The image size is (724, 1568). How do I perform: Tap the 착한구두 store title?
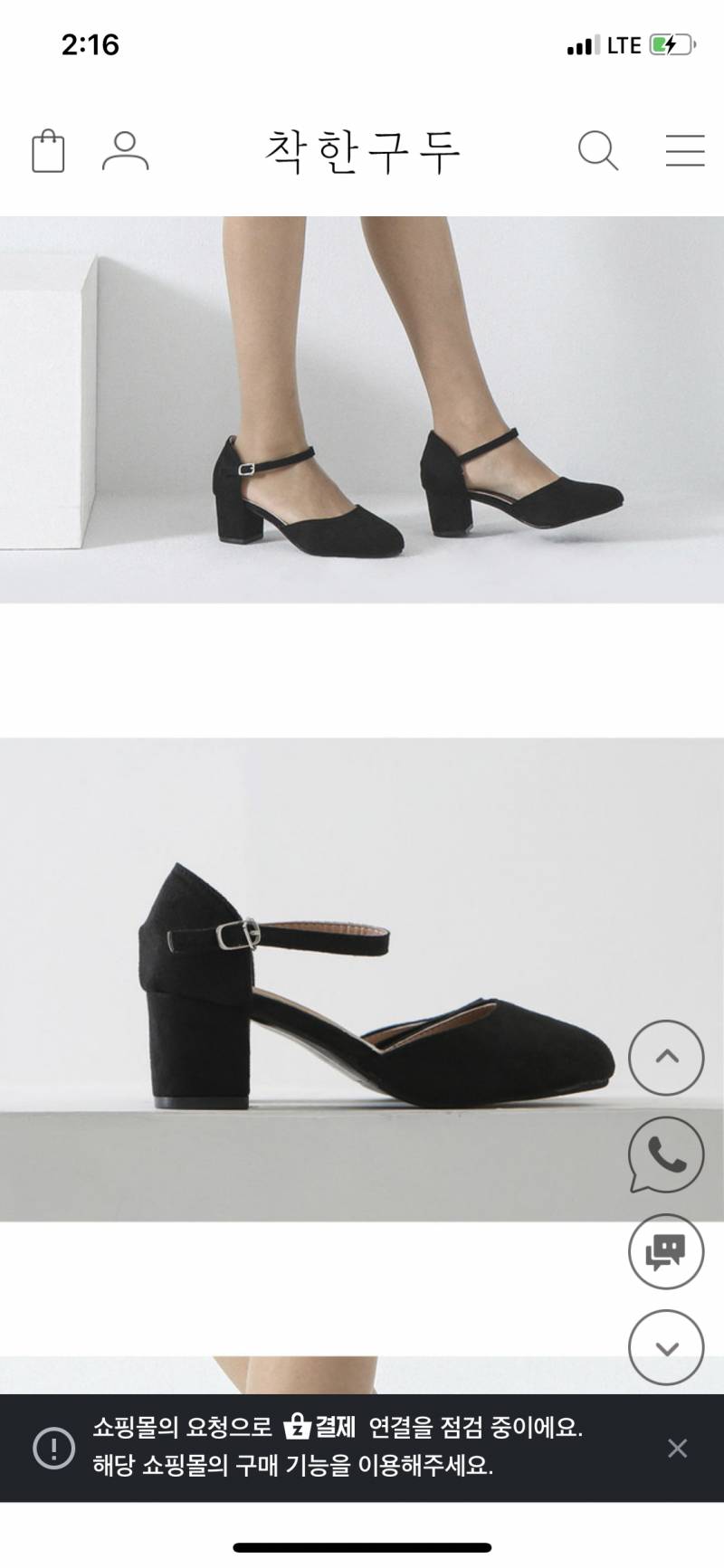point(363,150)
